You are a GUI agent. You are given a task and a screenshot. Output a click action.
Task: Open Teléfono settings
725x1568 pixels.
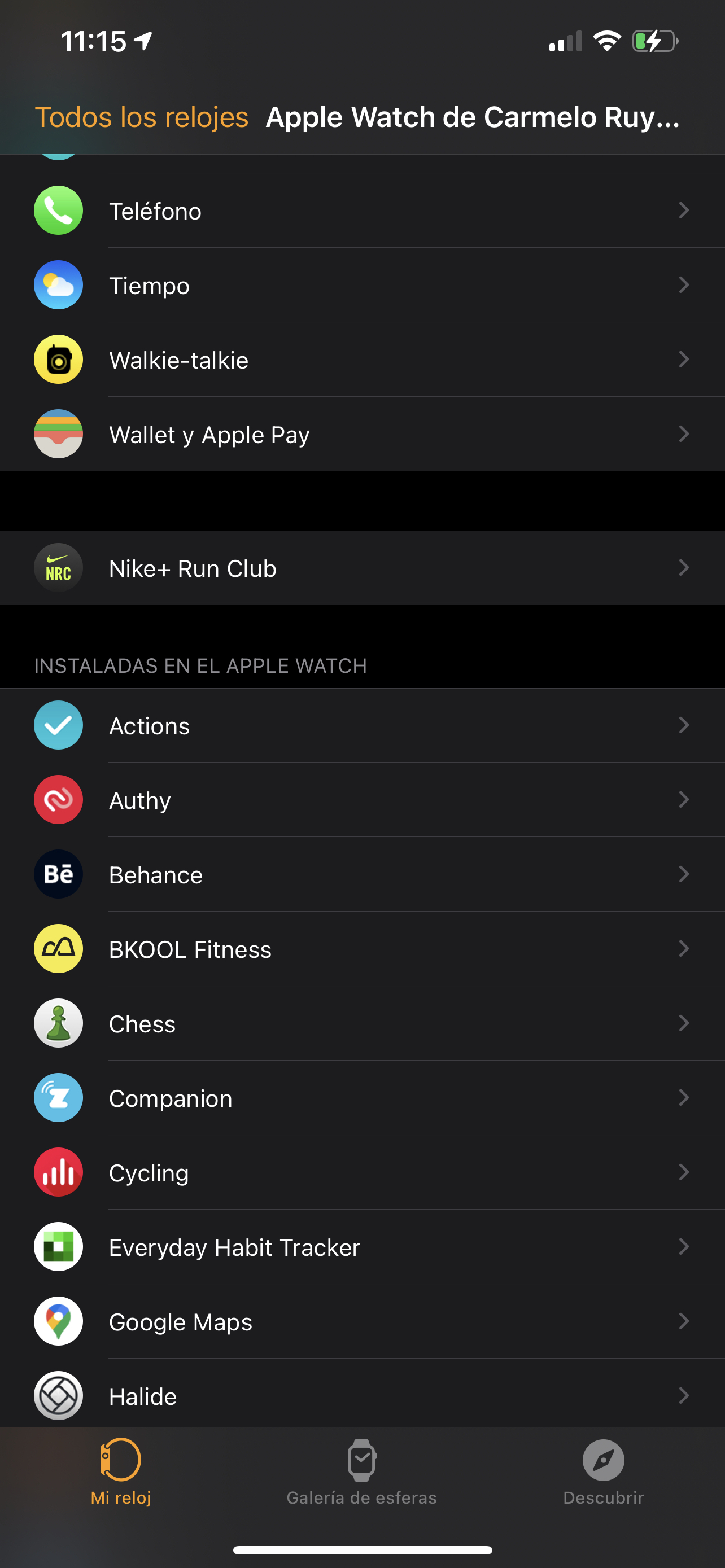(x=362, y=211)
